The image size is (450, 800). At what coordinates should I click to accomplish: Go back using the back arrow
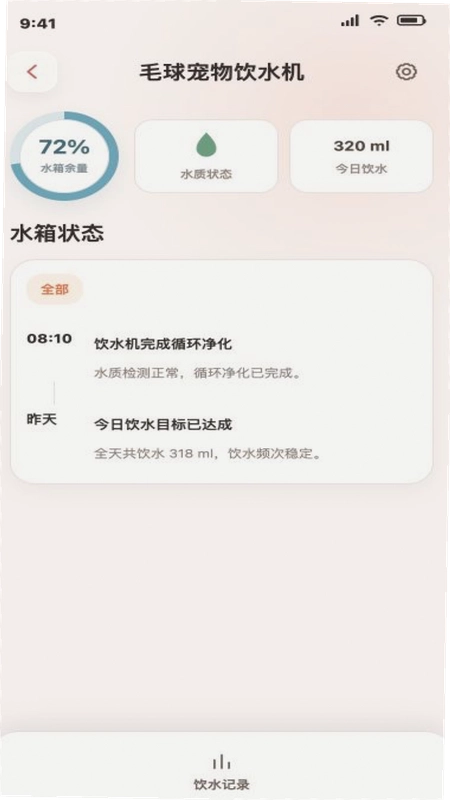coord(32,72)
